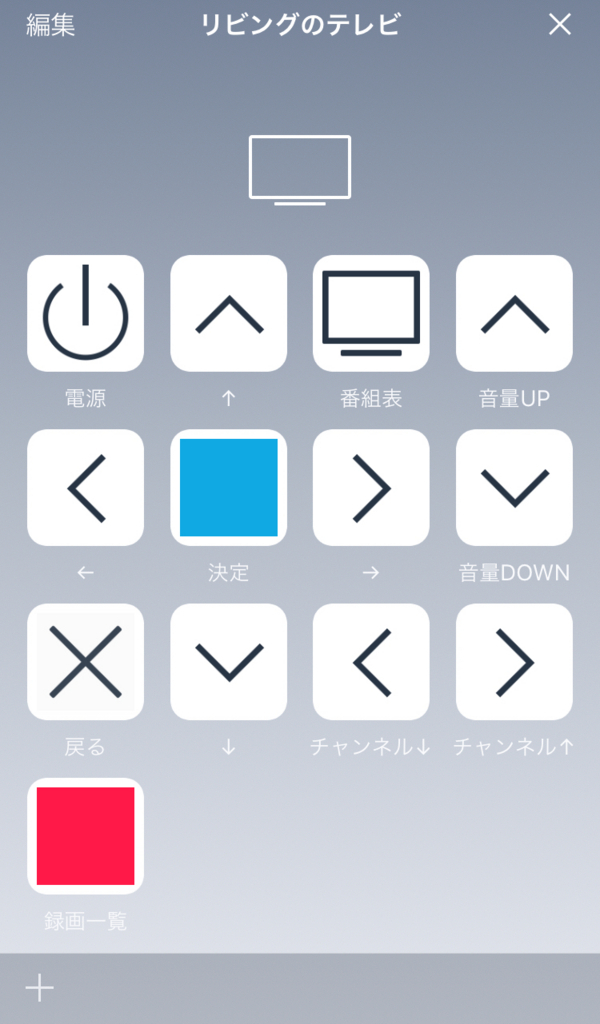Viewport: 600px width, 1024px height.
Task: Toggle the TV with the 電源 button
Action: pos(85,313)
